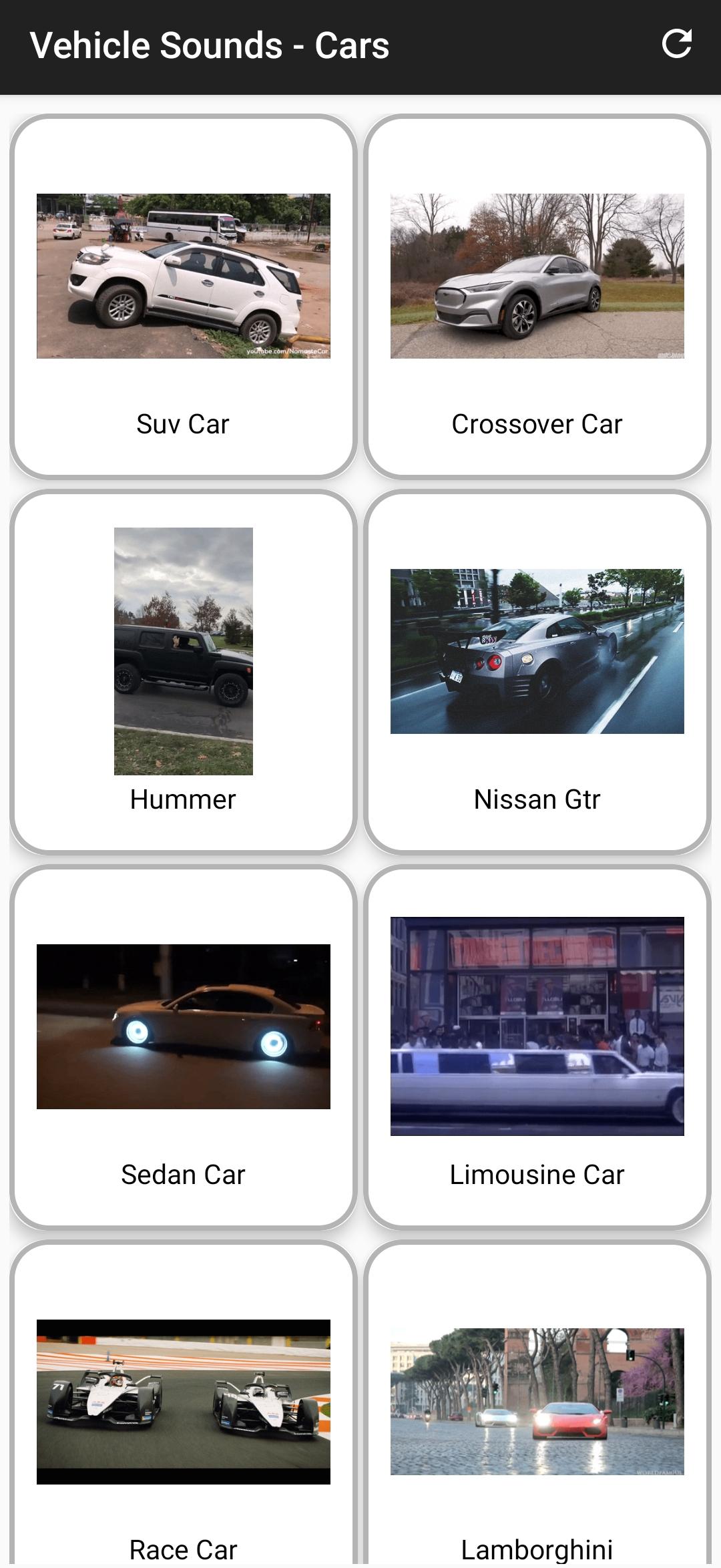
Task: Open the Lamborghini card
Action: [x=537, y=1409]
